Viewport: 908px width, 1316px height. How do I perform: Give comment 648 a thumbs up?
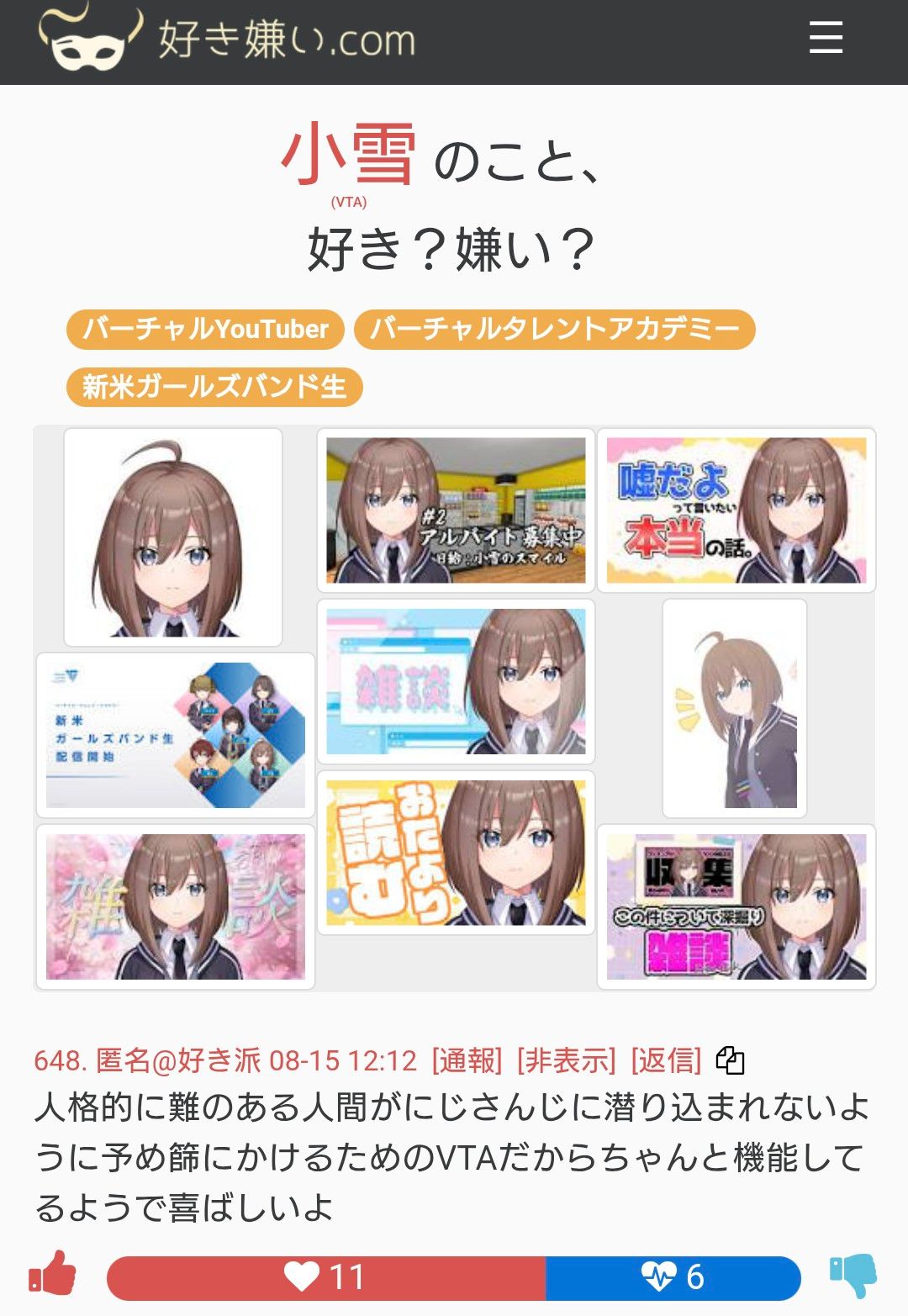tap(53, 1275)
